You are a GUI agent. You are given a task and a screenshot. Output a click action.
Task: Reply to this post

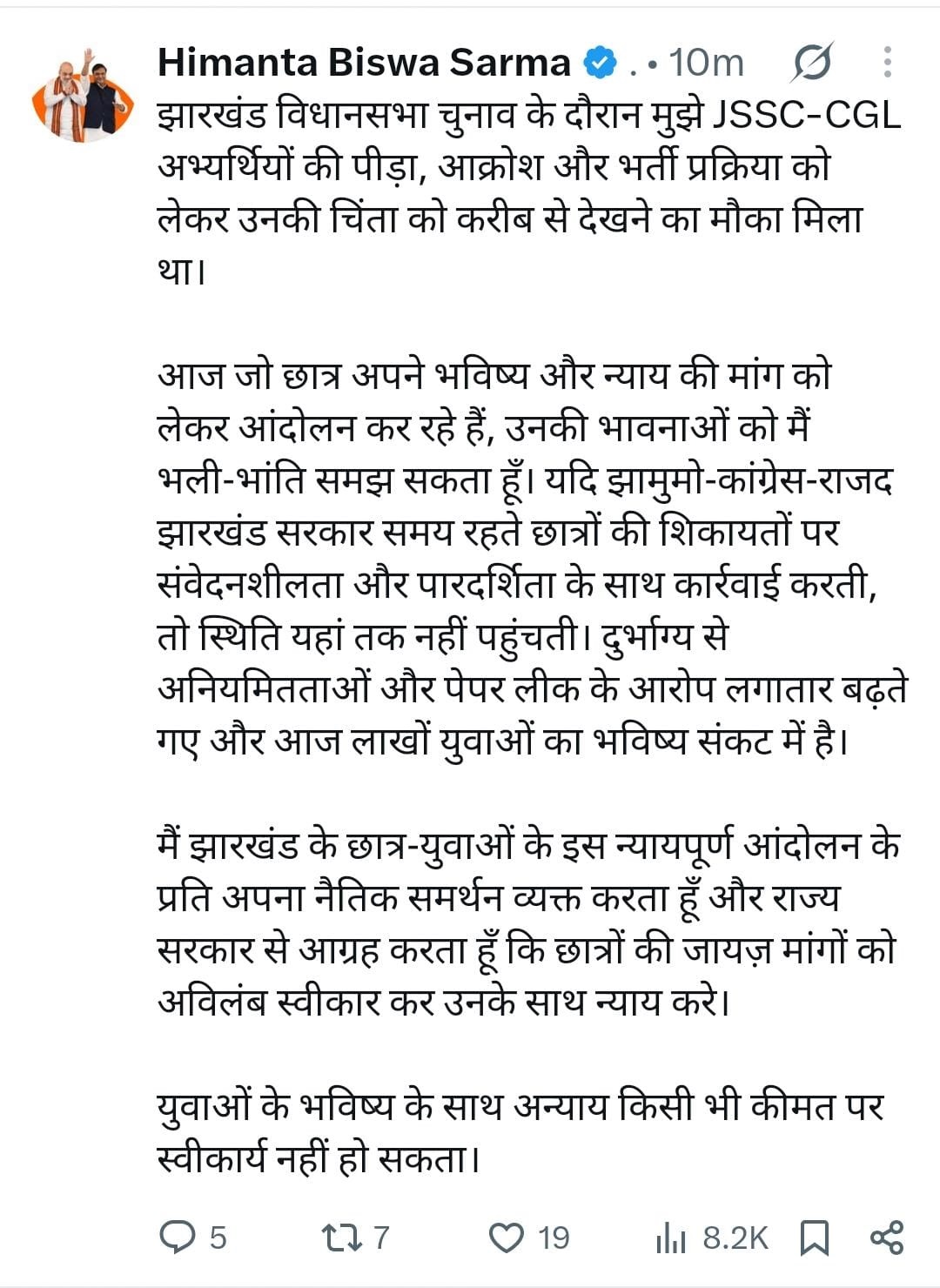point(193,1237)
